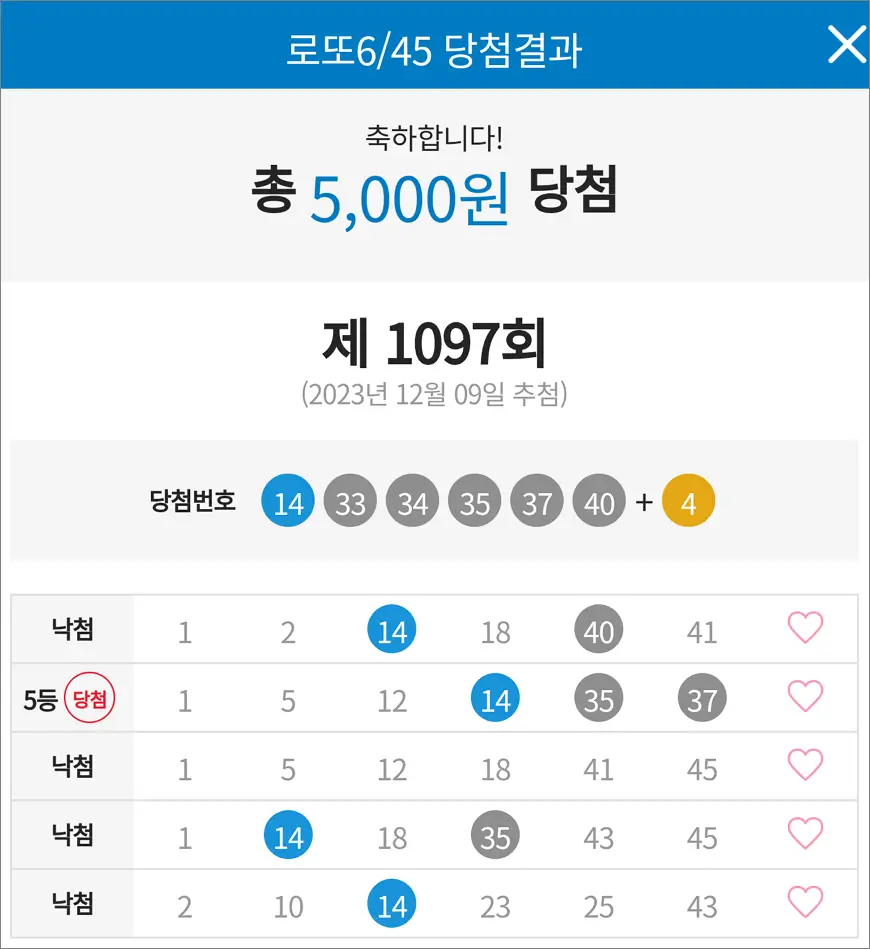This screenshot has width=870, height=949.
Task: Save numbers 1, 2, 14, 18, 40, 41 with heart
Action: [x=805, y=628]
